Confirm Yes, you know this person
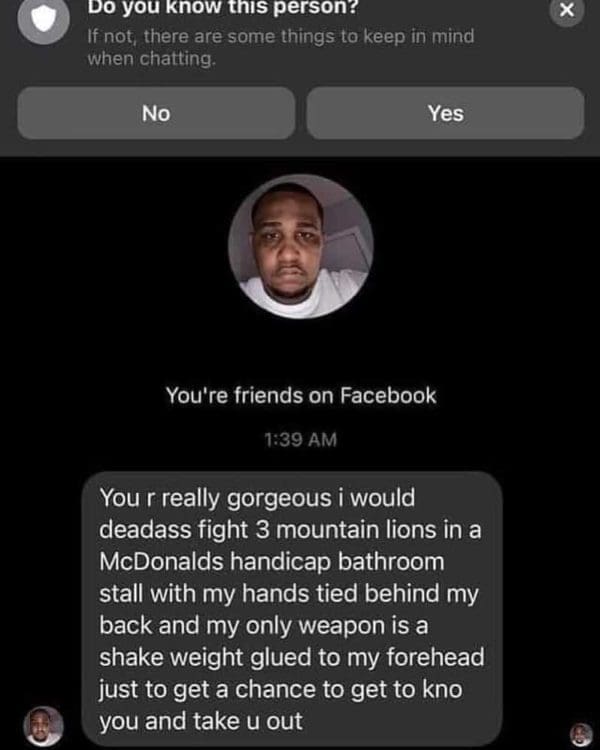Screen dimensions: 600x750 pos(445,113)
